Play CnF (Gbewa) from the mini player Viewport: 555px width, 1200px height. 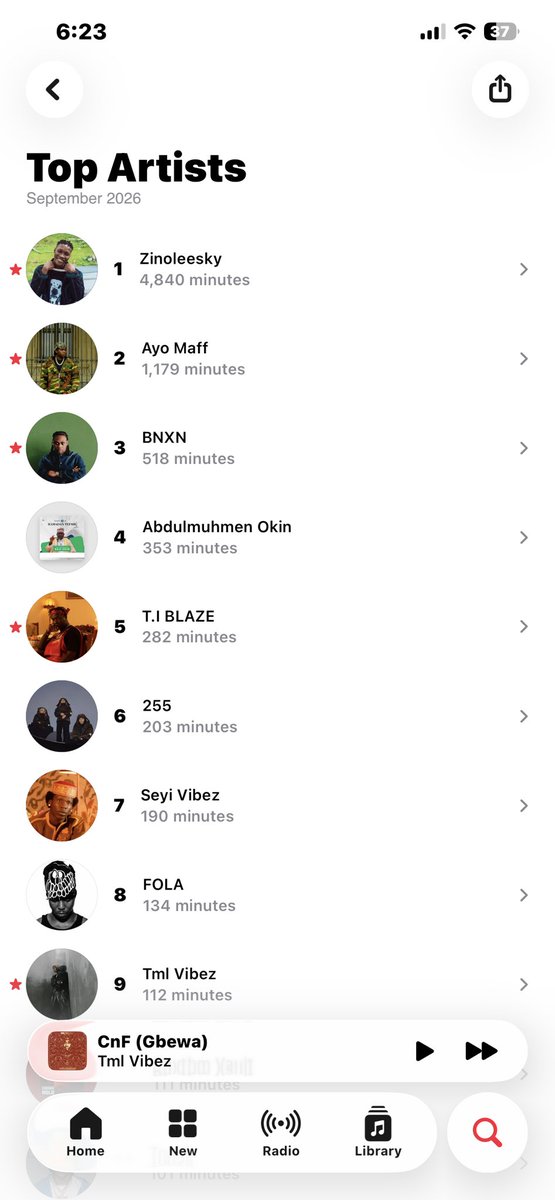[x=424, y=1051]
